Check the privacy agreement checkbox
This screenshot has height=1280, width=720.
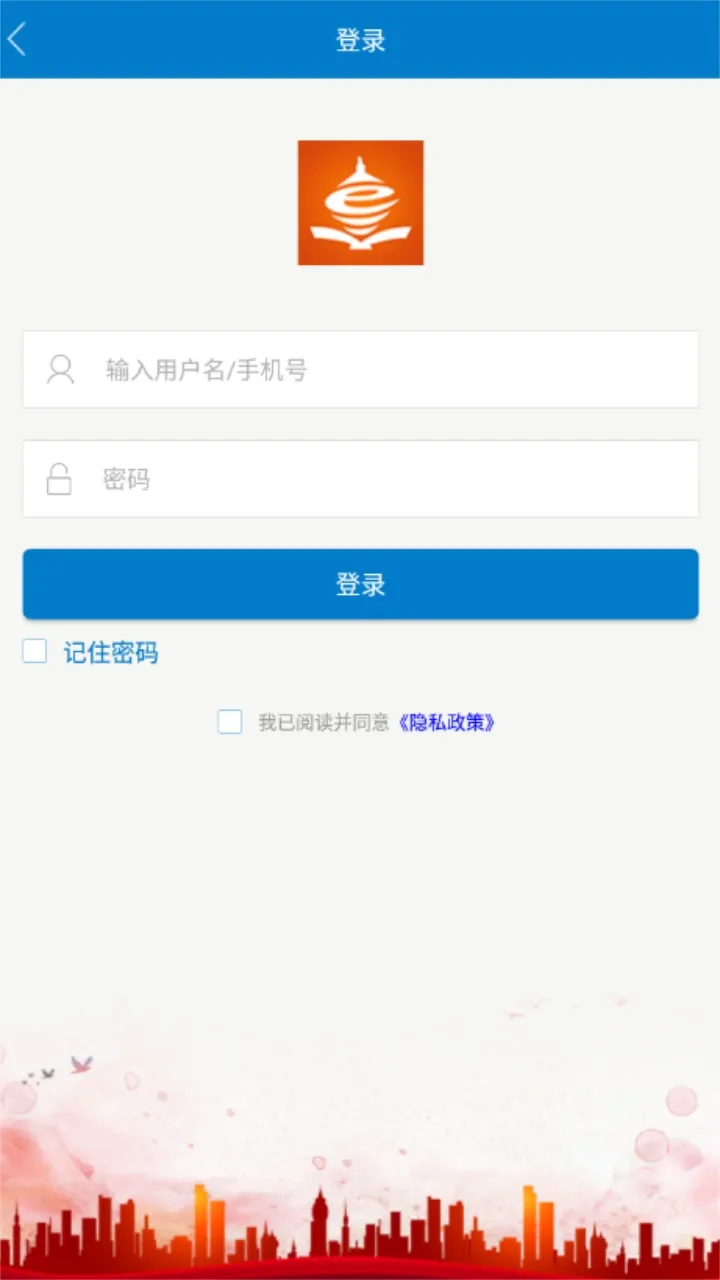(229, 721)
